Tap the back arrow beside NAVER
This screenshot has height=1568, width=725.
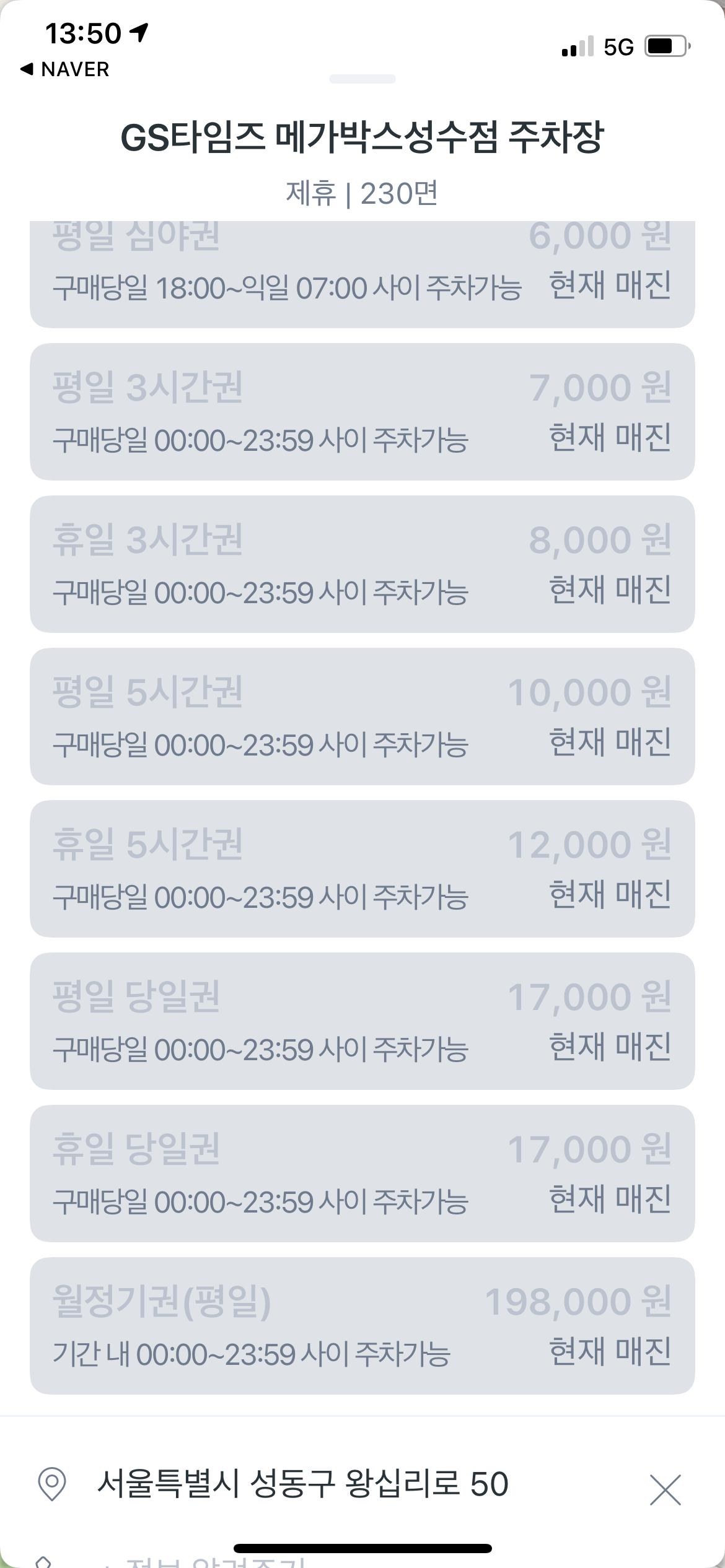26,70
